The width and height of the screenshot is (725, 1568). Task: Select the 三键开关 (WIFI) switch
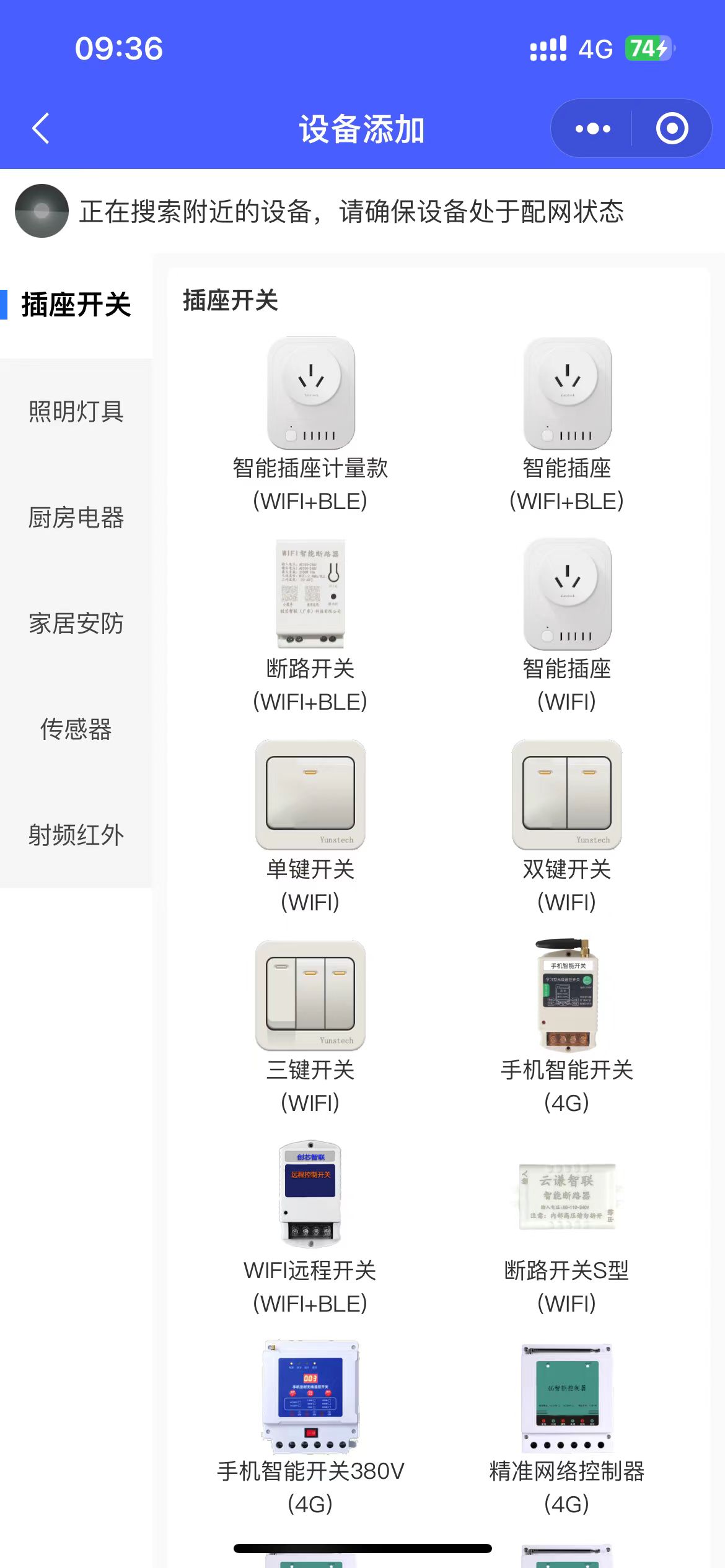(x=310, y=996)
